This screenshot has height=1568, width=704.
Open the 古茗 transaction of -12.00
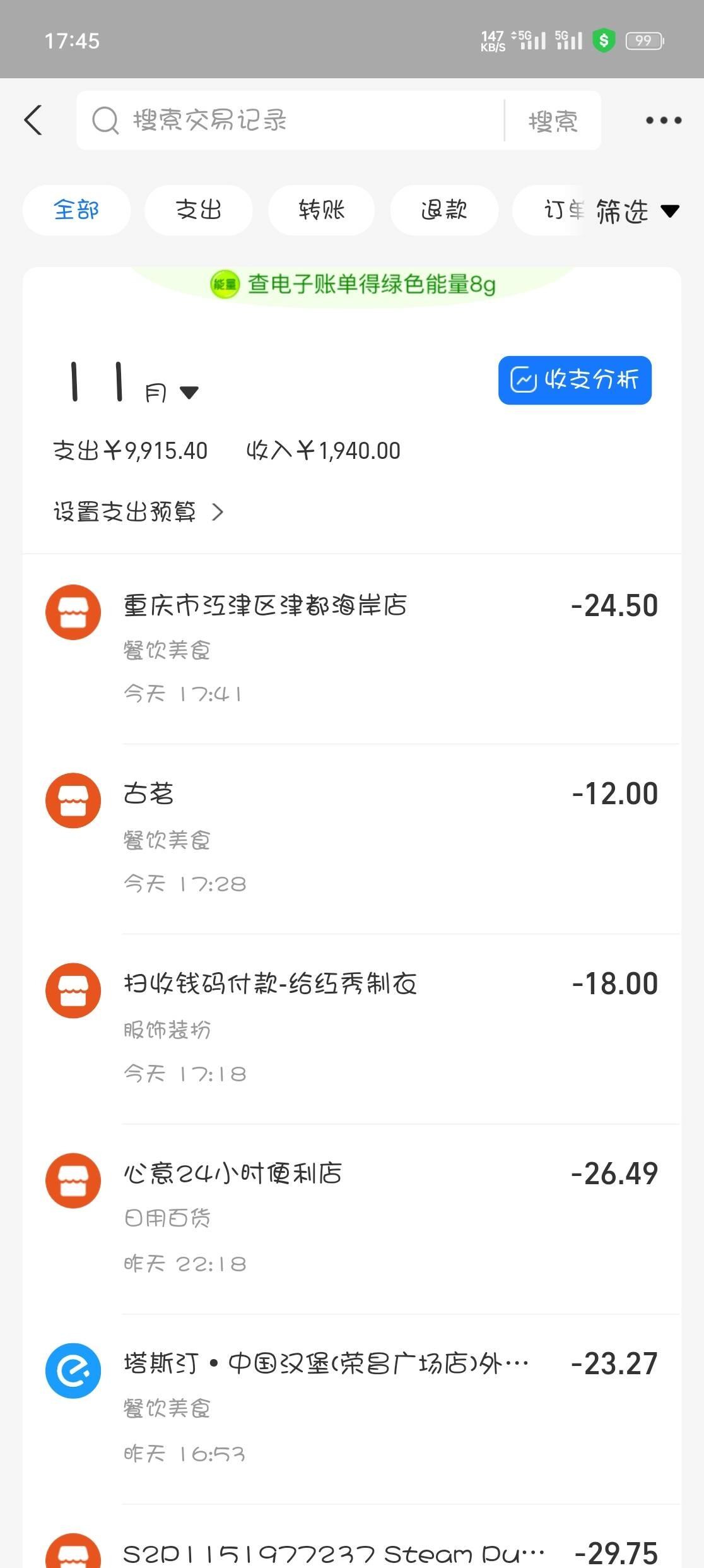tap(352, 839)
